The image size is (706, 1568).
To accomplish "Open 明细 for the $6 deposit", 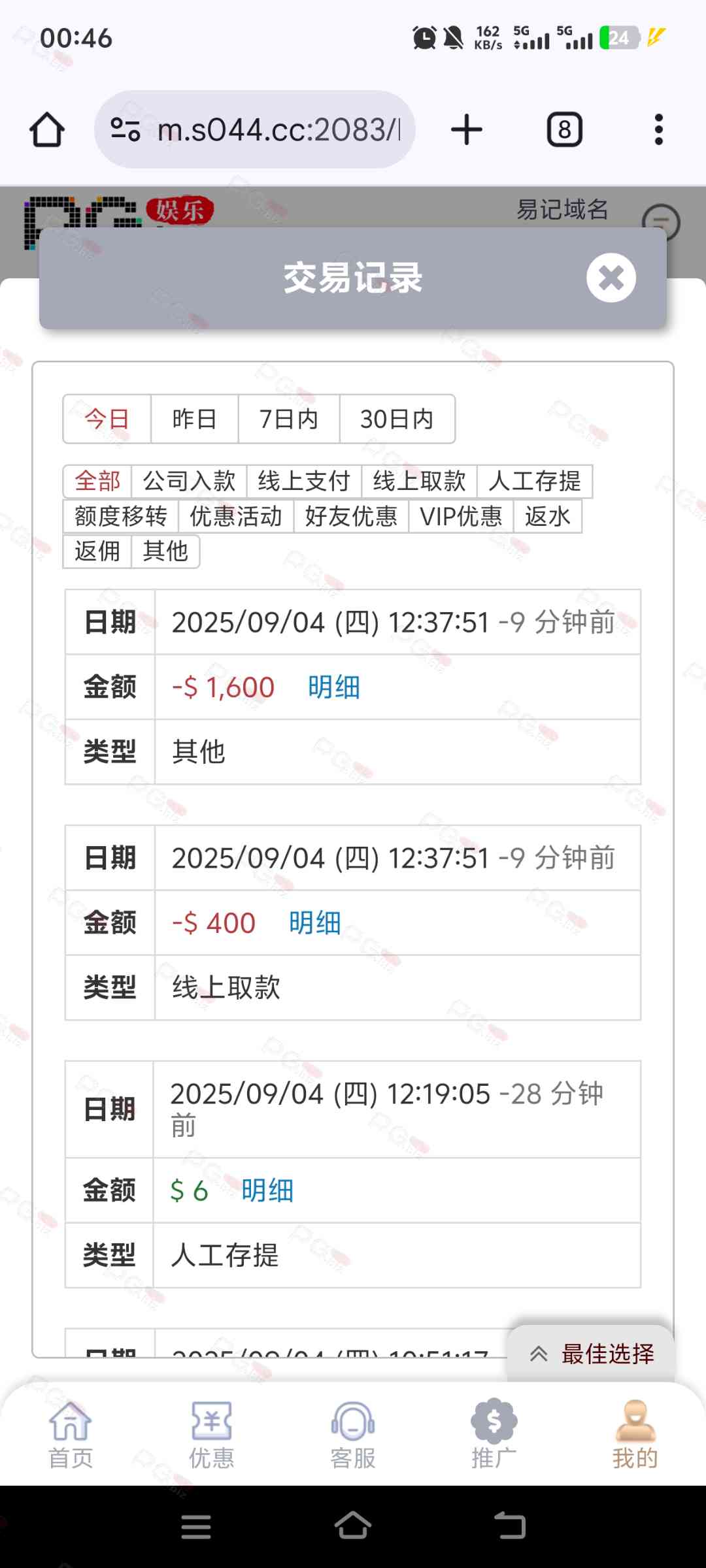I will coord(267,1190).
